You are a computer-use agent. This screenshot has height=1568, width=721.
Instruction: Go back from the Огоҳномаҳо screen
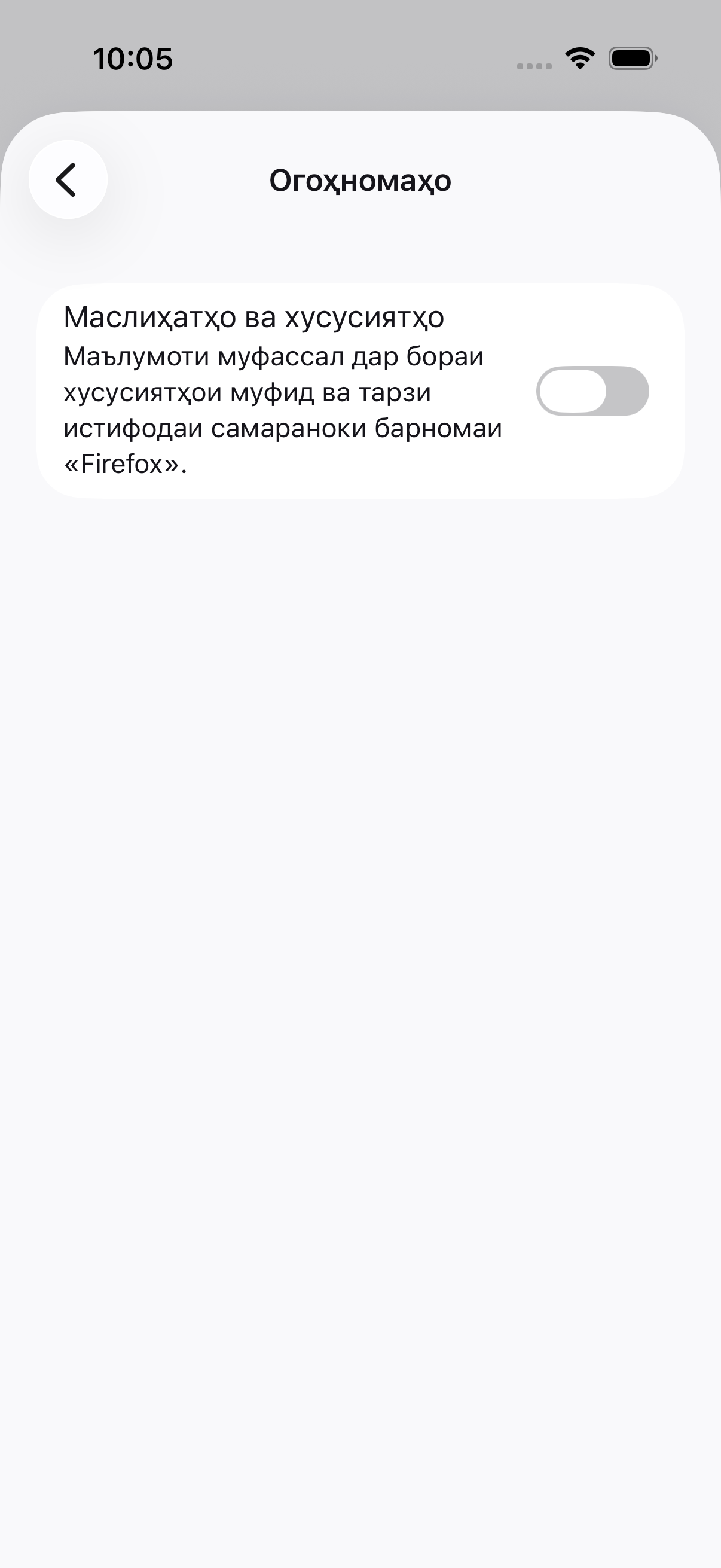pos(68,179)
